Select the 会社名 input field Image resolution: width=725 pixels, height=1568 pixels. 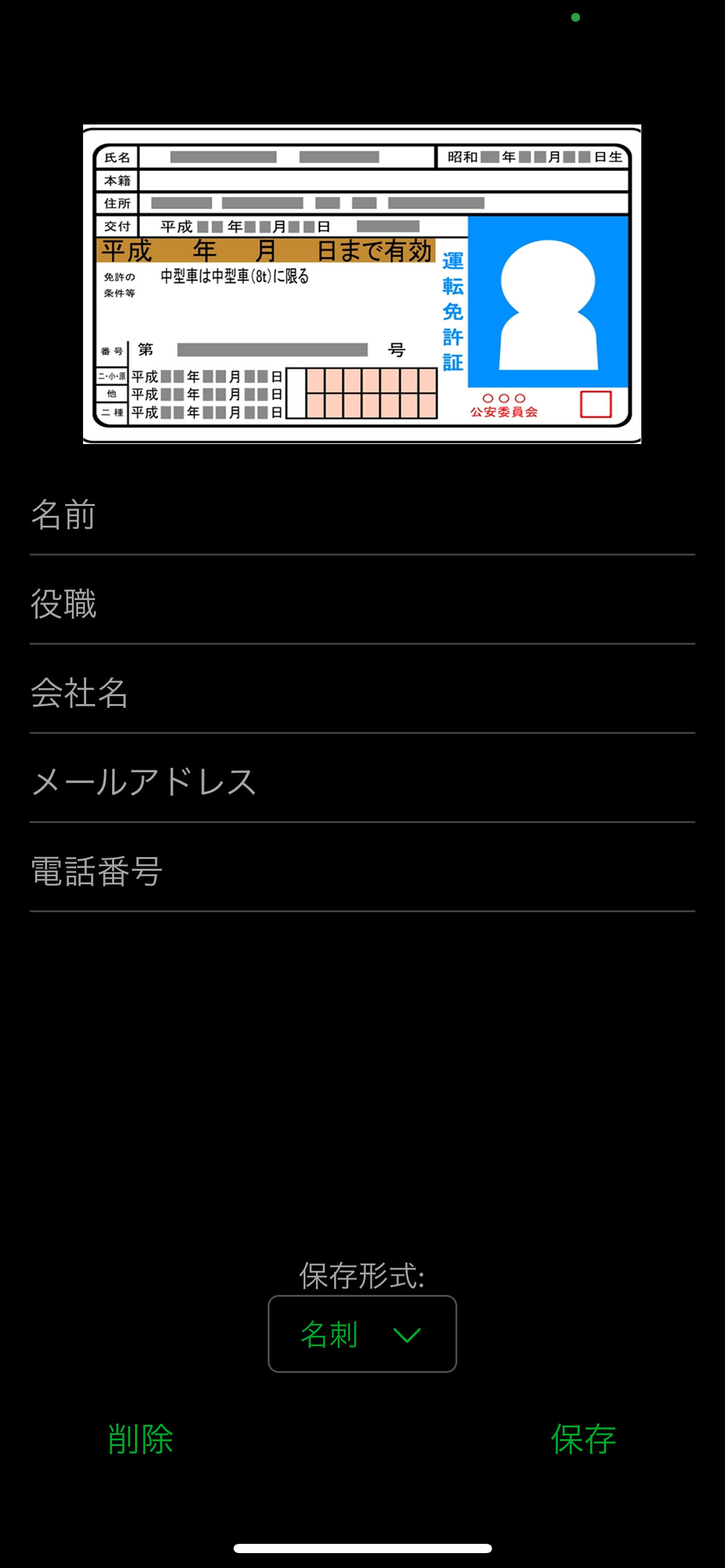pos(362,693)
